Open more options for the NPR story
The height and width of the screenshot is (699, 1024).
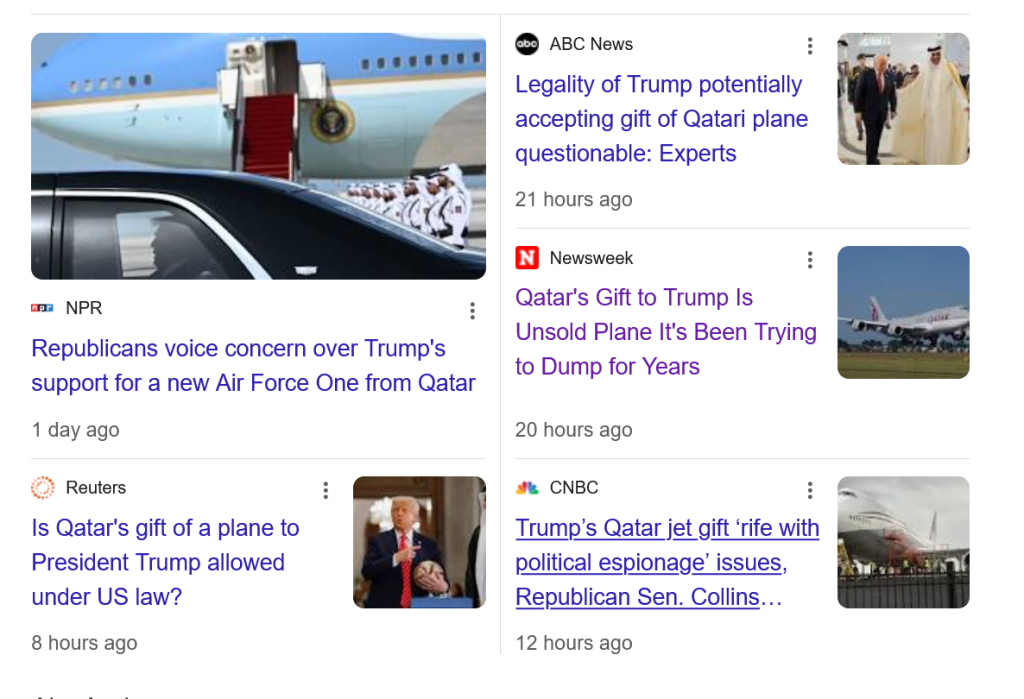472,311
